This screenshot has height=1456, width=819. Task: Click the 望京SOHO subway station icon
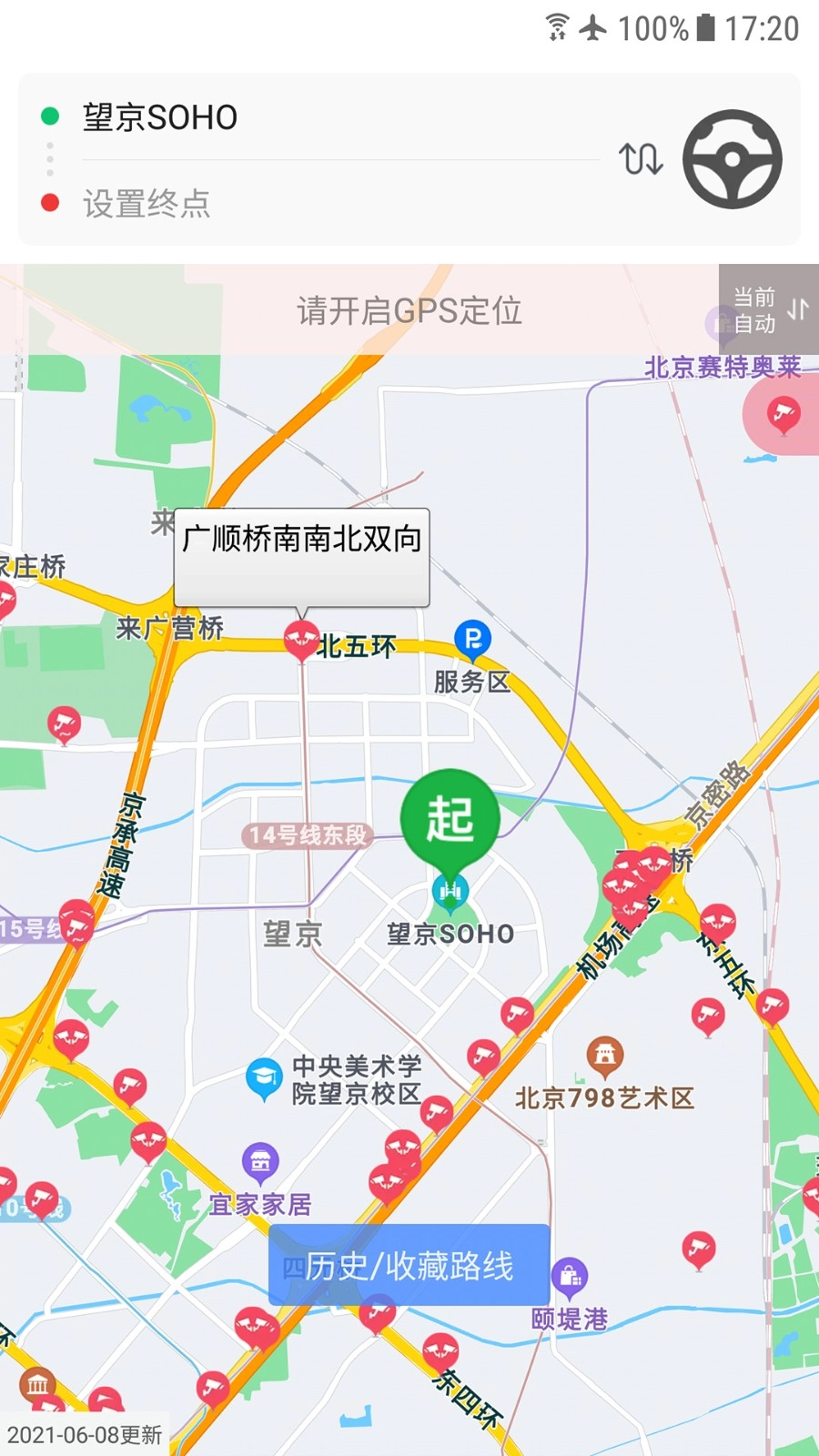tap(448, 891)
